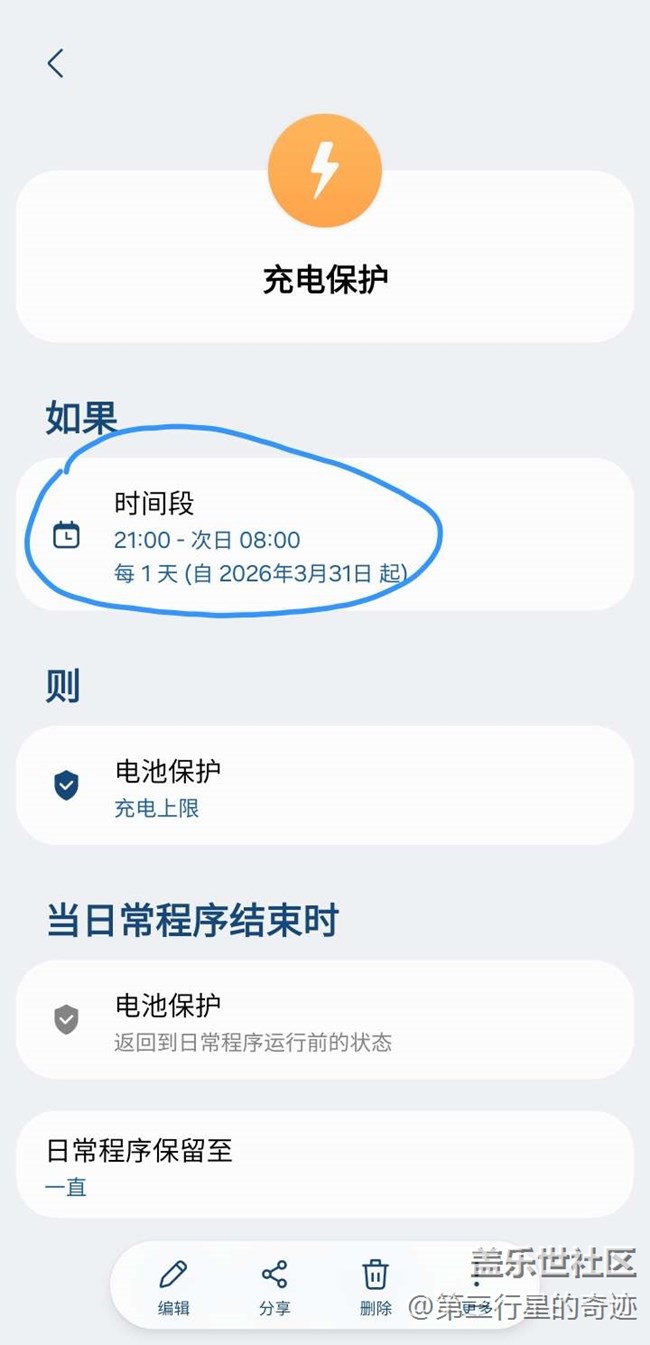The image size is (650, 1345).
Task: Tap the orange 充电保护 routine icon
Action: click(325, 170)
